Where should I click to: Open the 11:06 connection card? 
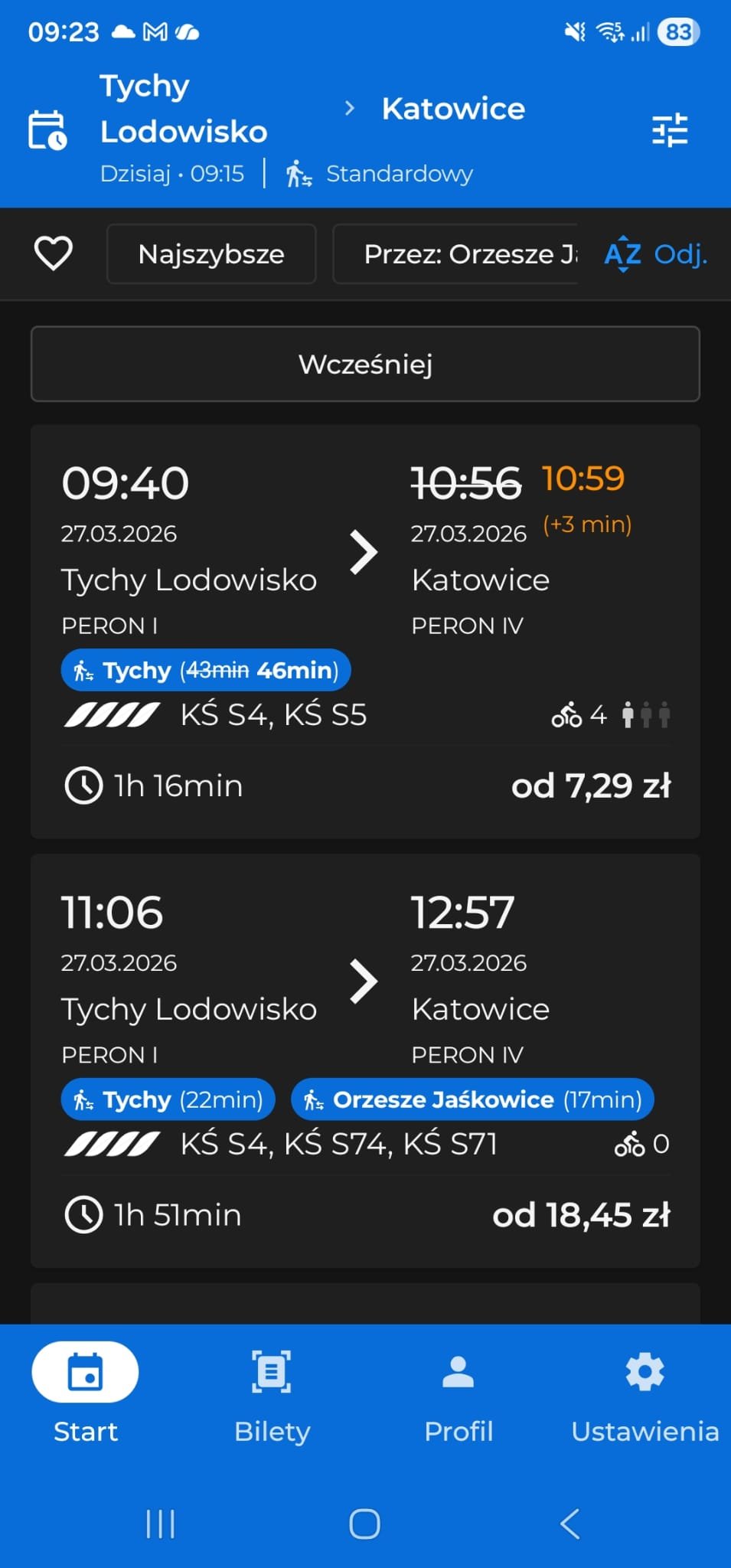point(365,1060)
